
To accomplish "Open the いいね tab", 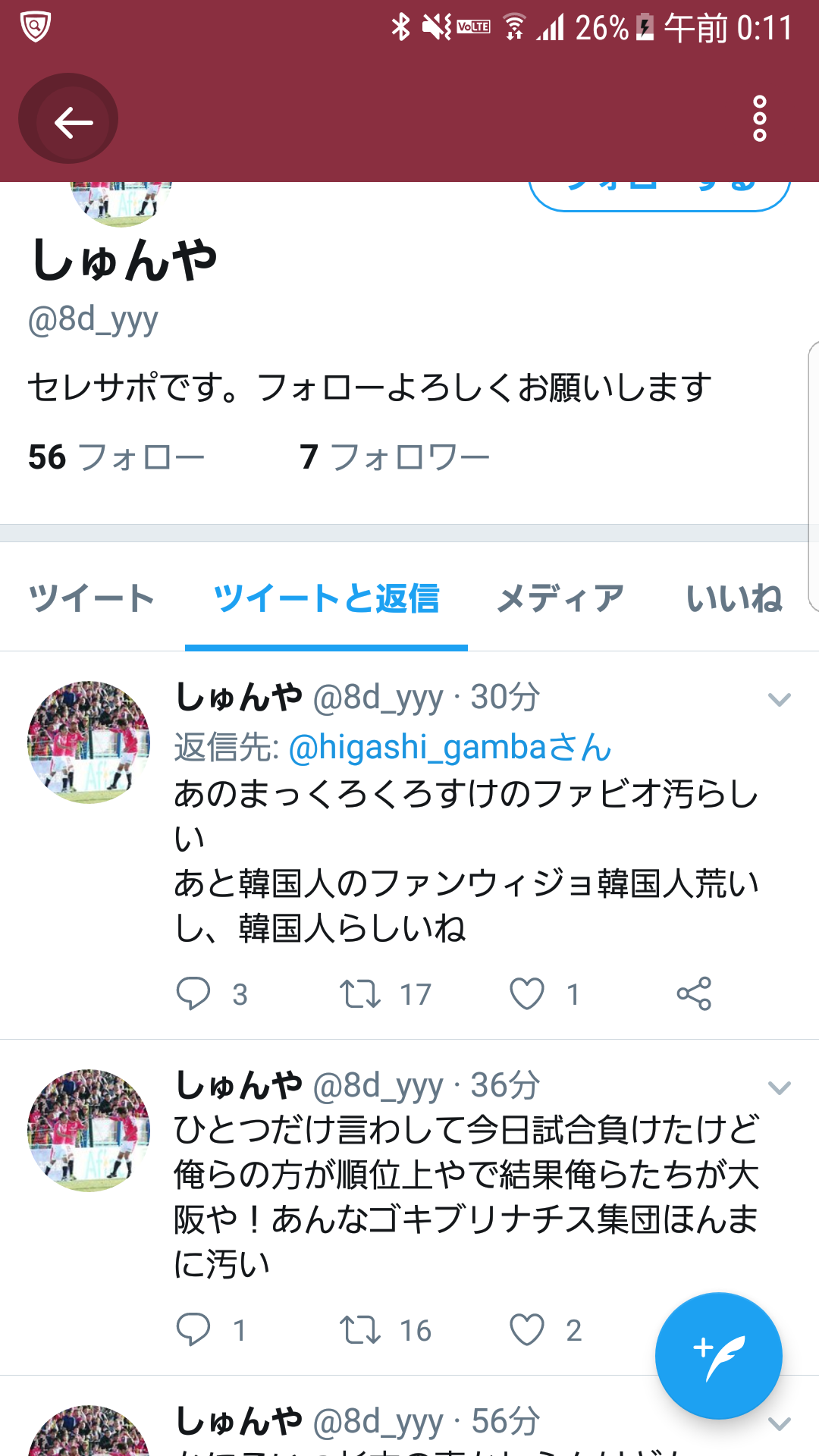I will (734, 598).
